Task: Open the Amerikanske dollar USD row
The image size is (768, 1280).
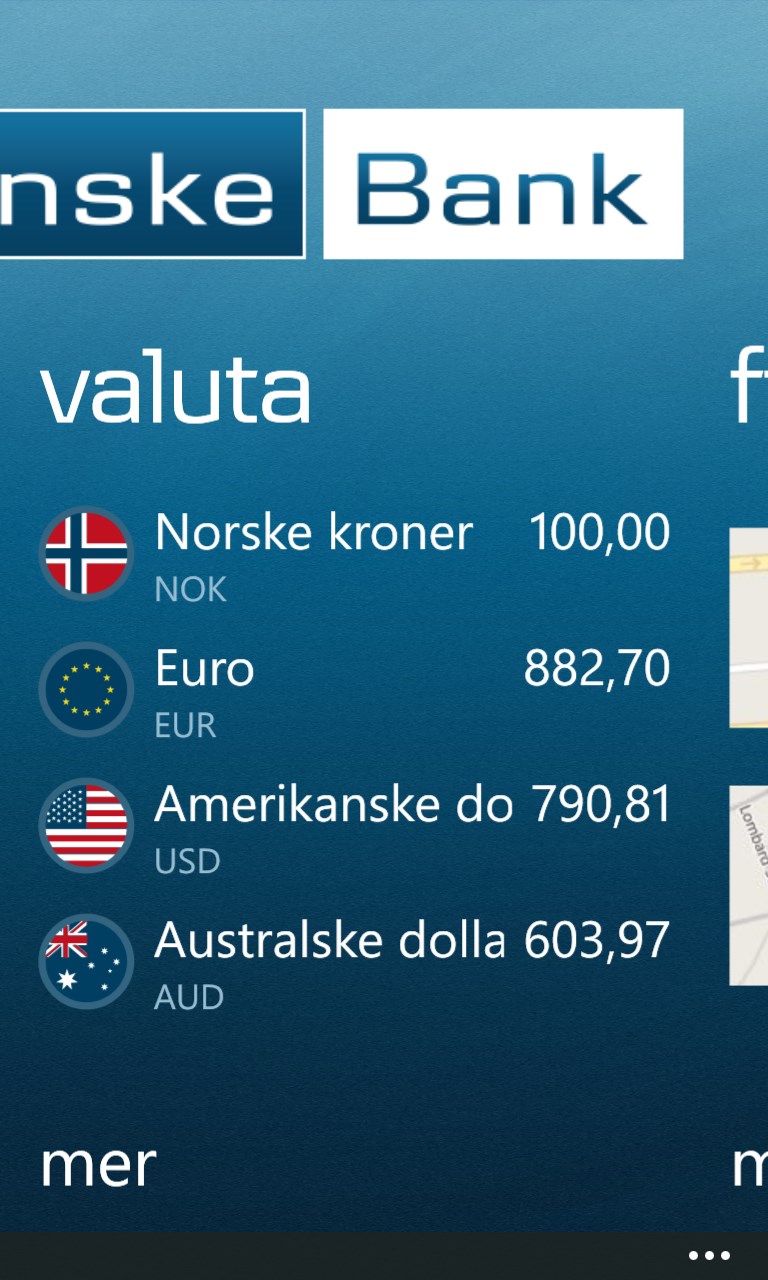Action: click(354, 825)
